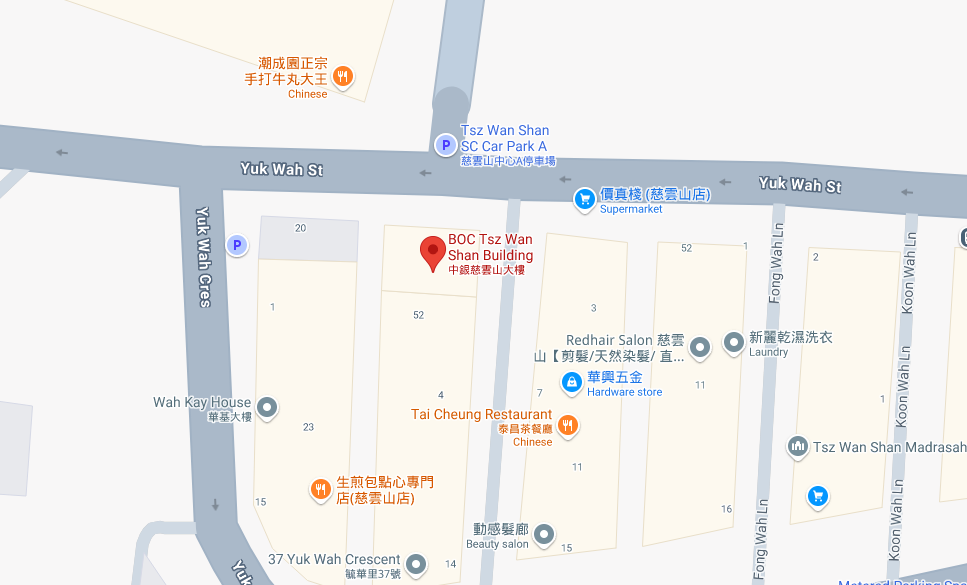Viewport: 967px width, 585px height.
Task: Open the 新麗乾濕洗衣 Laundry marker
Action: click(734, 343)
